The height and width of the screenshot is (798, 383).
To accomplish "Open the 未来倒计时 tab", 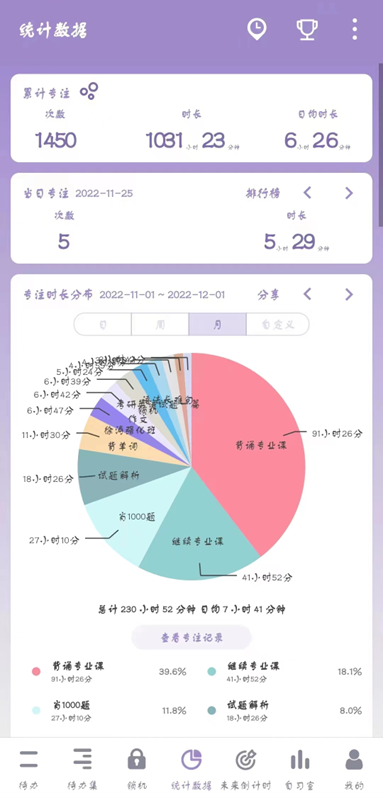I will point(246,768).
